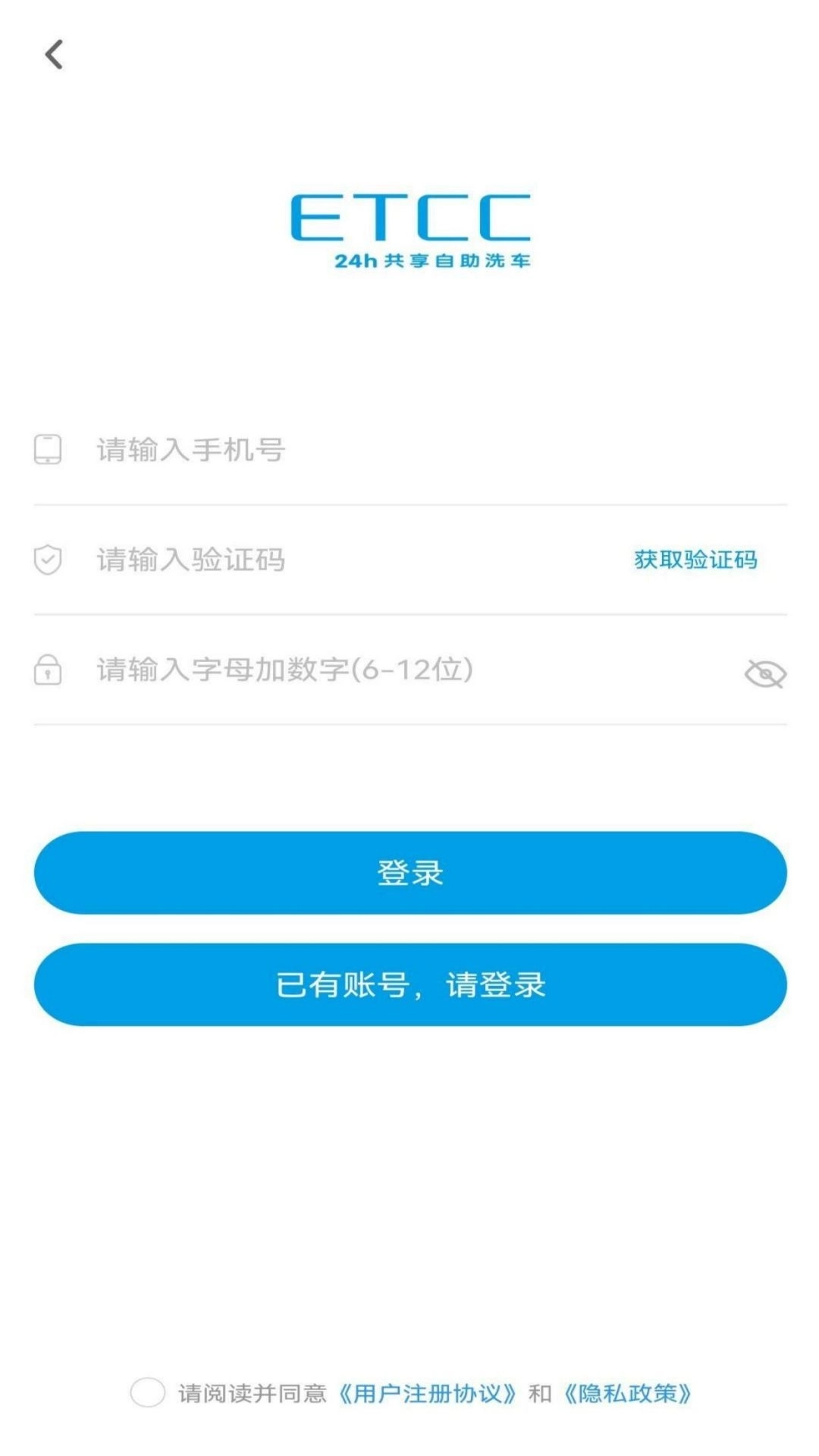Viewport: 819px width, 1456px height.
Task: Tap 获取验证码 to get a code
Action: pos(695,560)
